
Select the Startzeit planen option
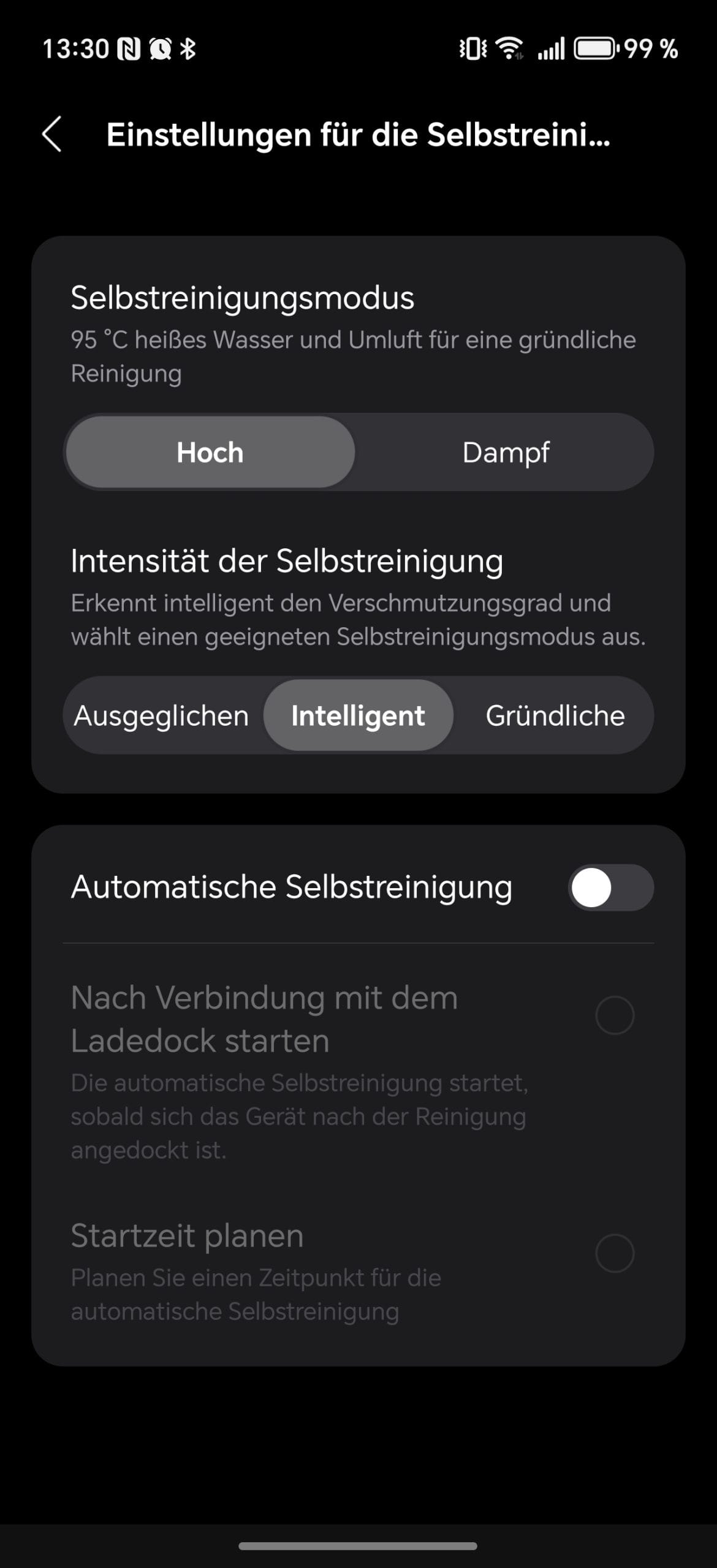[614, 1253]
